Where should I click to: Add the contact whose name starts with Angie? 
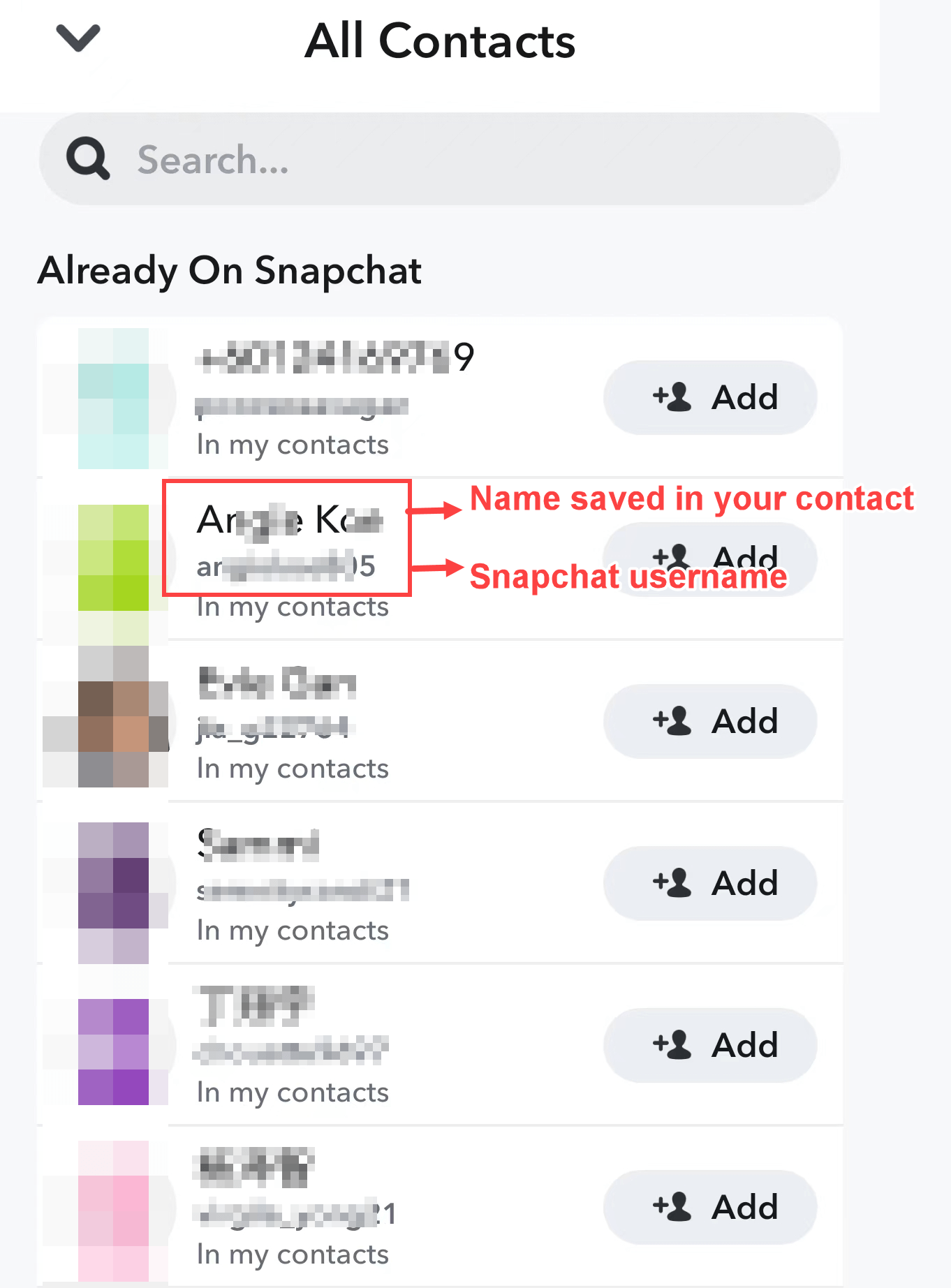click(x=709, y=558)
